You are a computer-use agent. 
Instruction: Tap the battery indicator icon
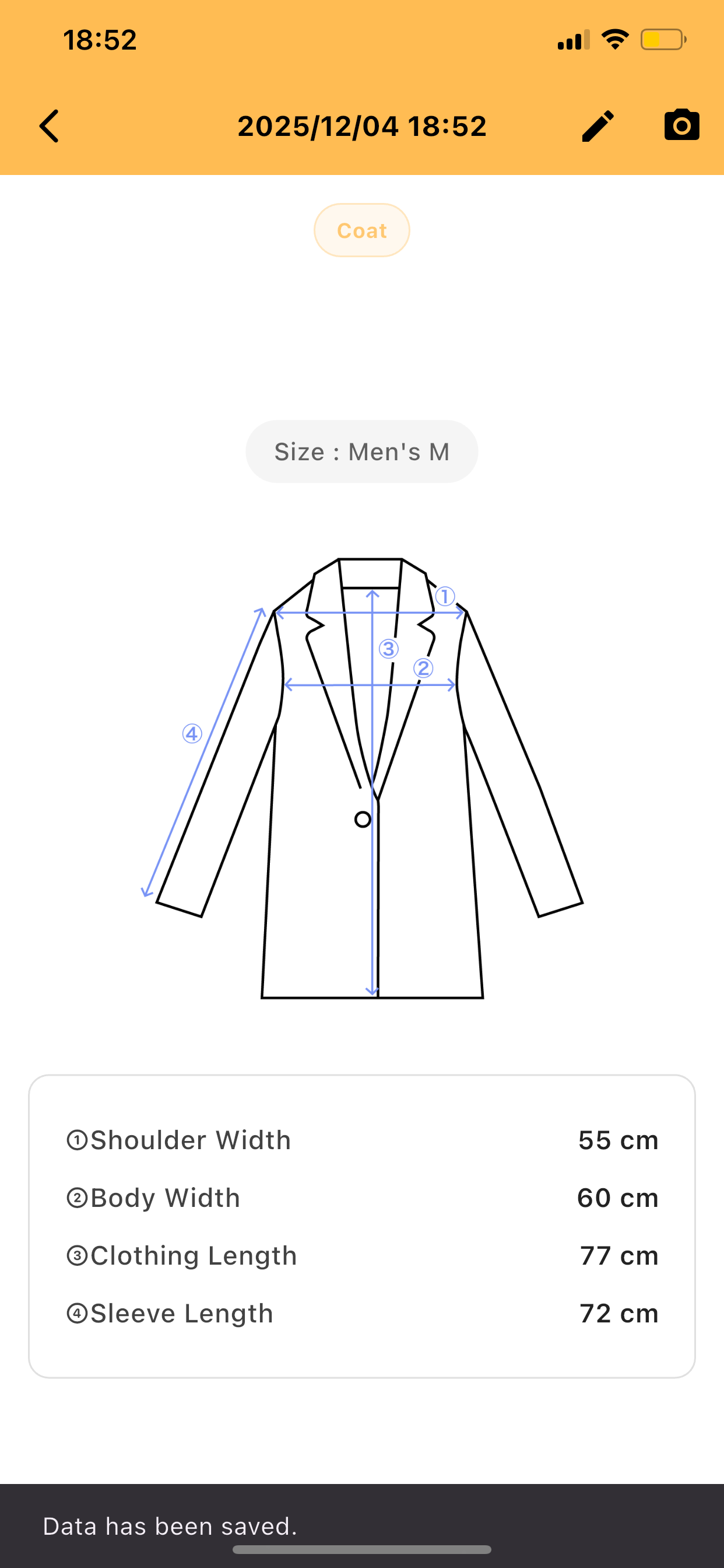coord(663,39)
